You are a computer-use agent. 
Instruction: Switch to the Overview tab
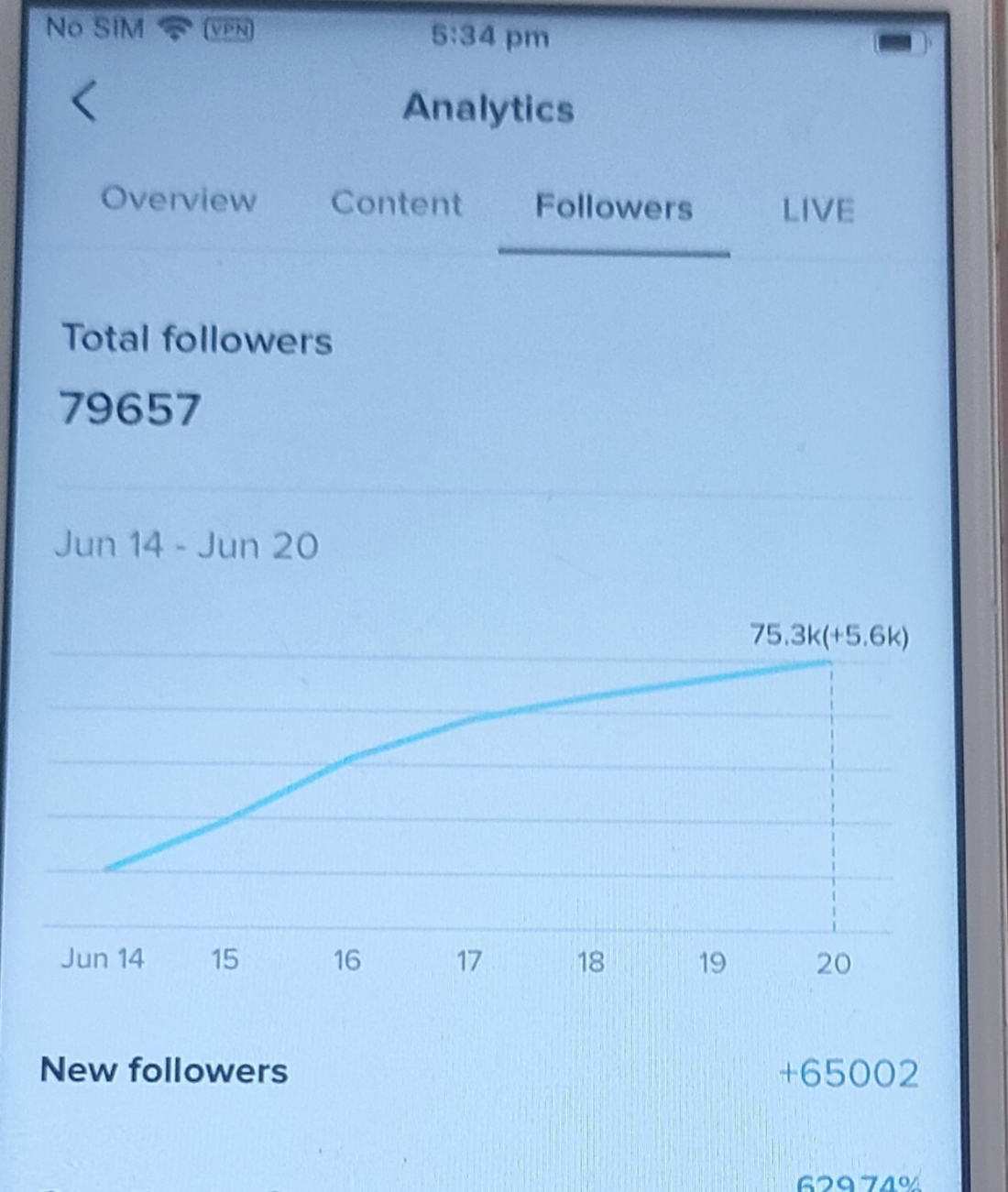pyautogui.click(x=179, y=200)
